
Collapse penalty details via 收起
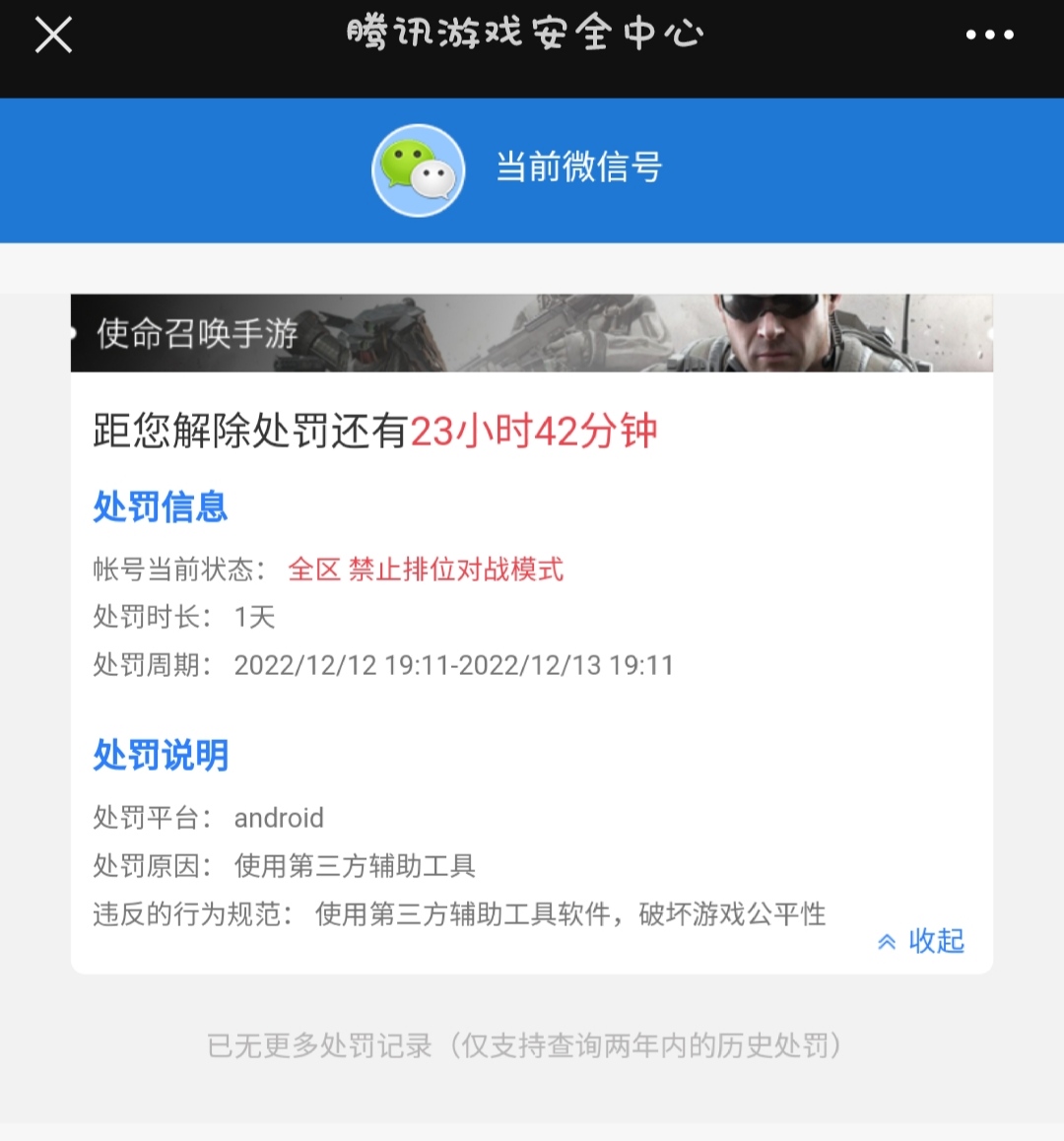[921, 941]
